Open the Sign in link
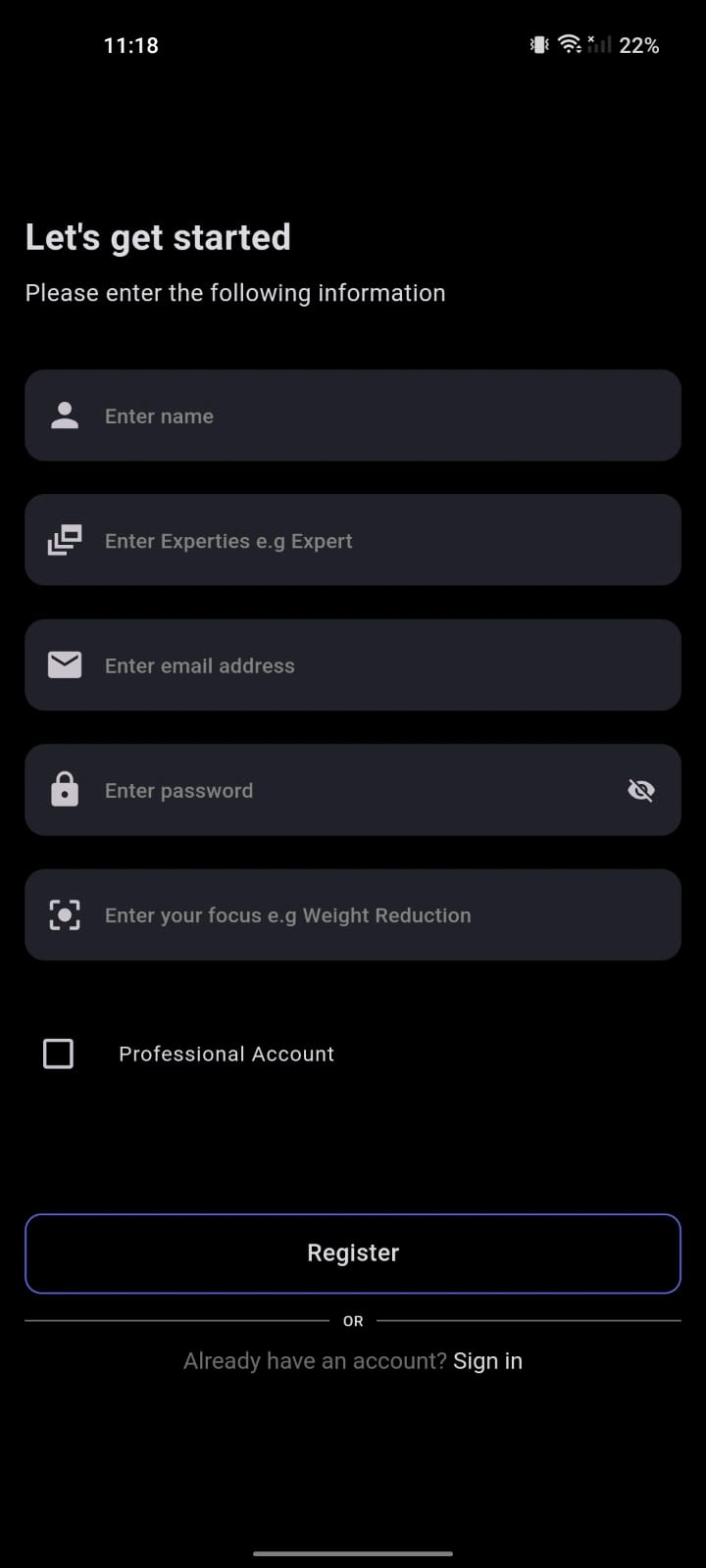Screen dimensions: 706x1568 click(487, 1361)
